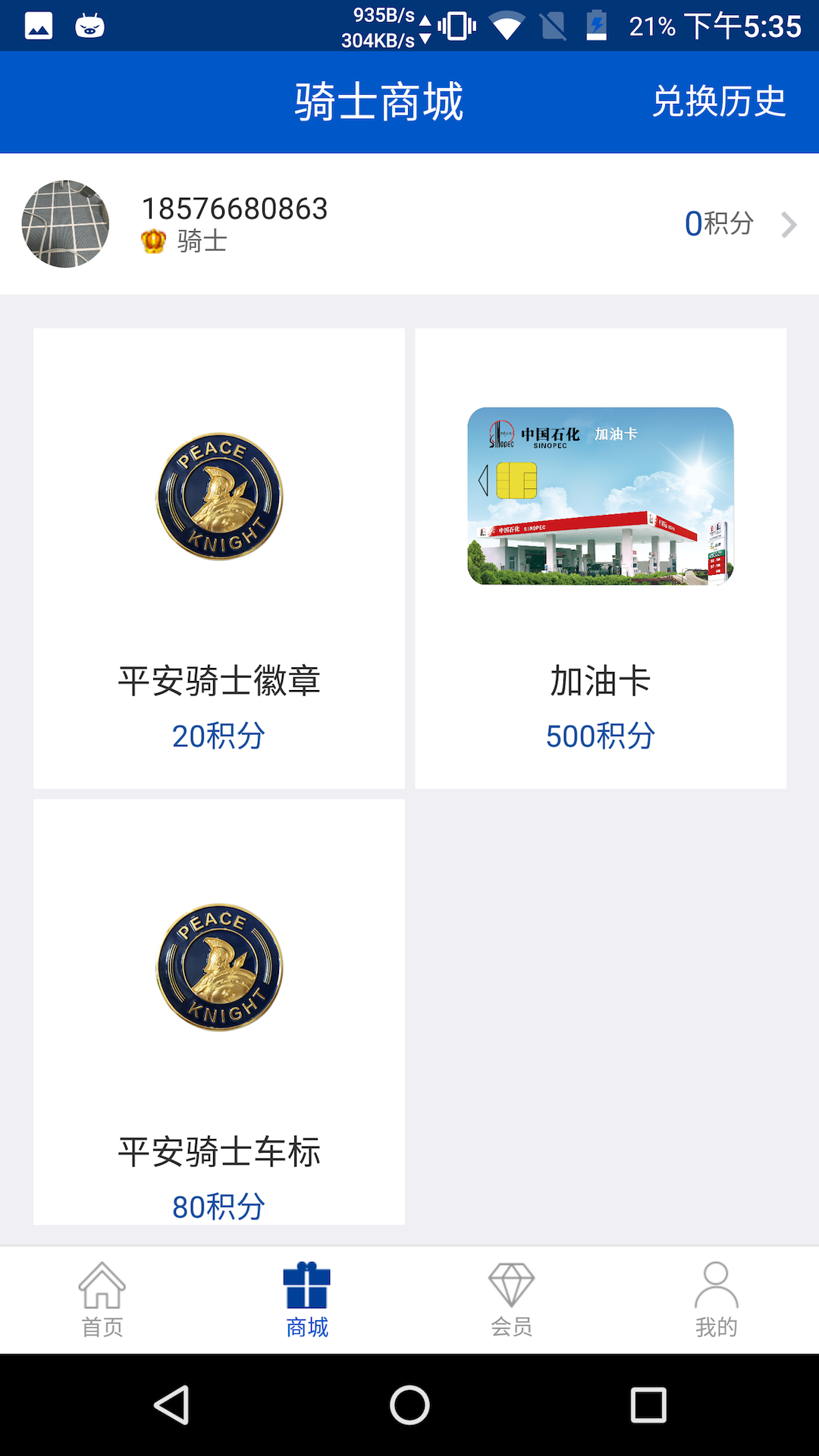Go to the 会员 tab
This screenshot has height=1456, width=819.
pos(512,1300)
